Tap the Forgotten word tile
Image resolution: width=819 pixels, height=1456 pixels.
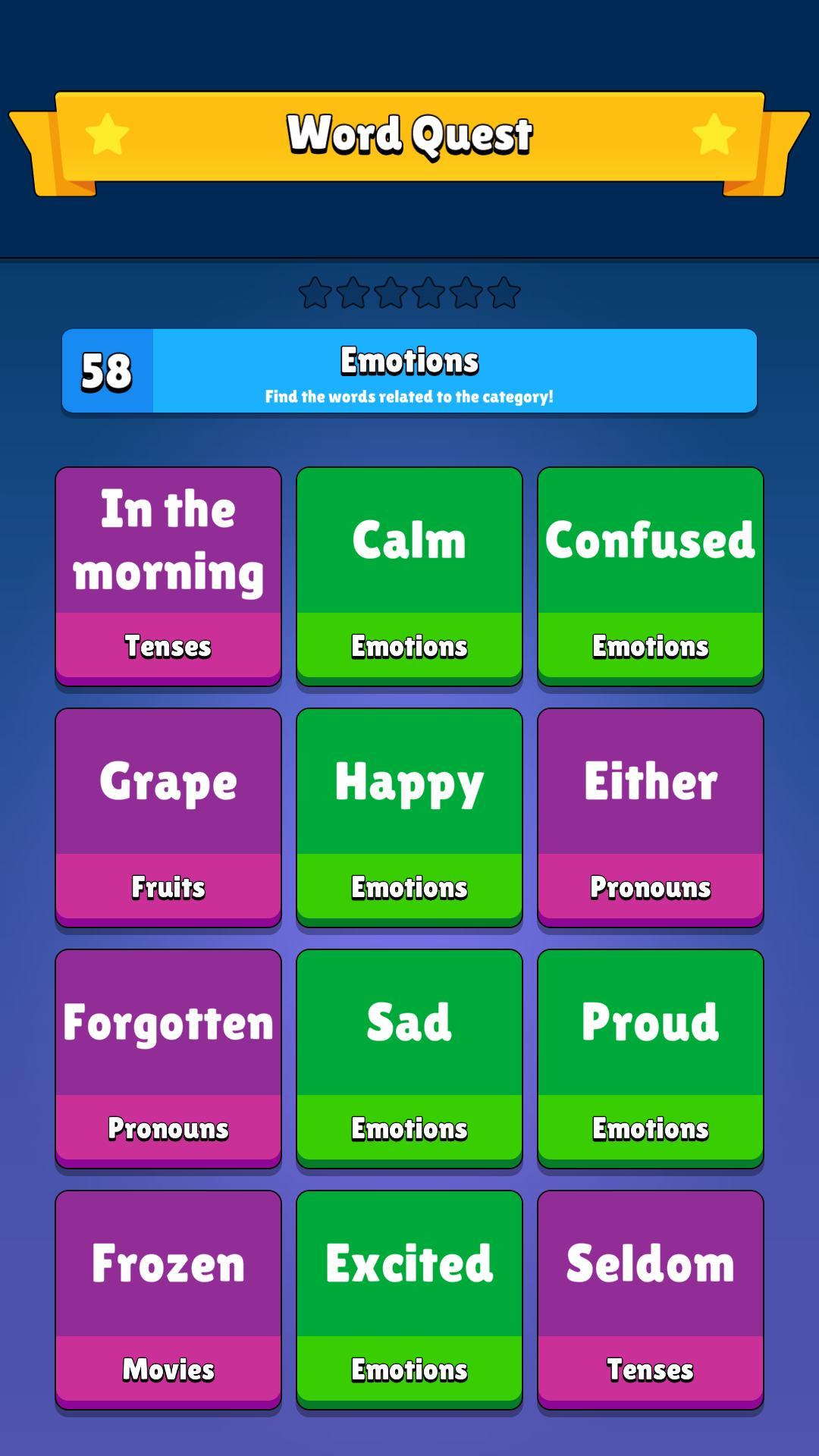(x=168, y=1059)
